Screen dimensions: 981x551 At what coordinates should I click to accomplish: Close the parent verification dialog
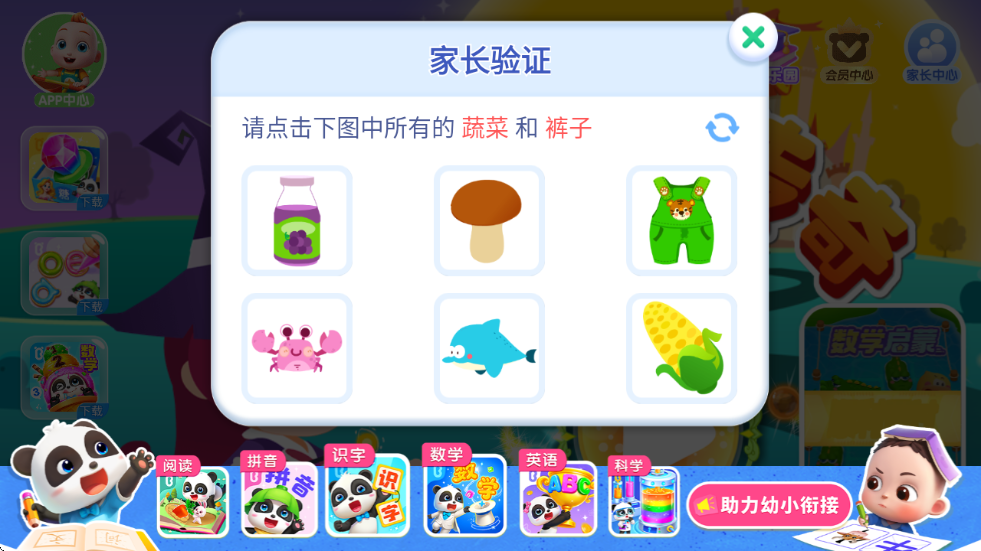(x=753, y=39)
